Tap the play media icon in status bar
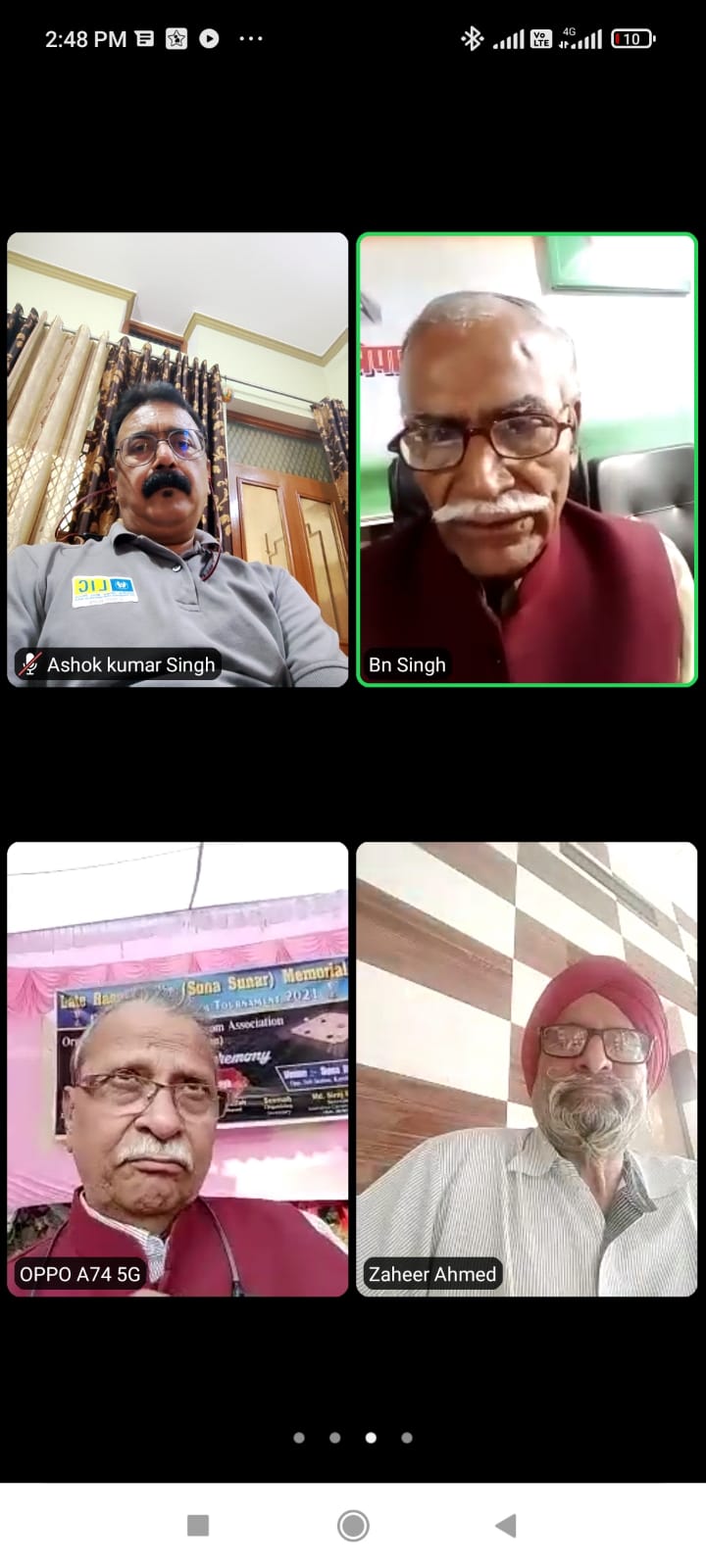 (x=211, y=38)
